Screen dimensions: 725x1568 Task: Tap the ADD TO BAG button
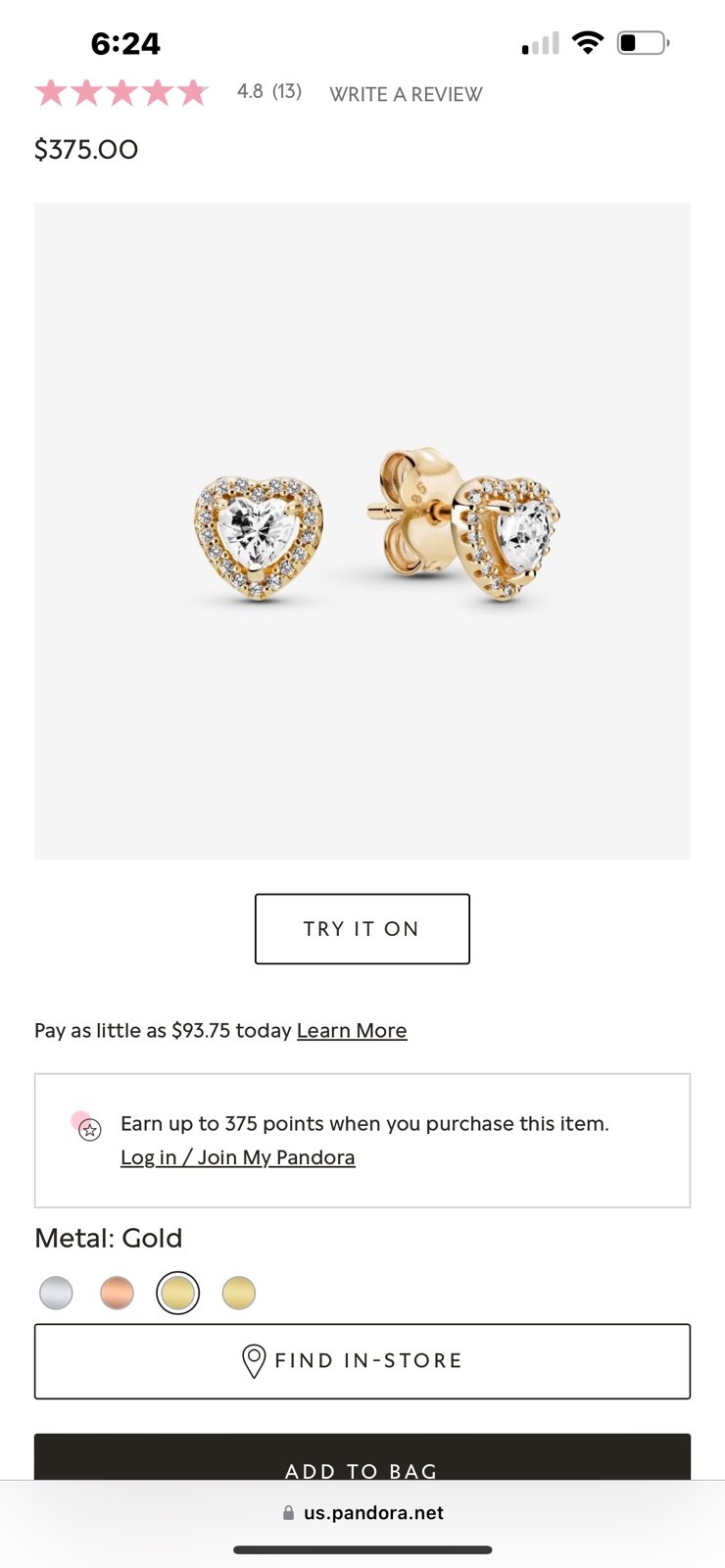point(362,1470)
